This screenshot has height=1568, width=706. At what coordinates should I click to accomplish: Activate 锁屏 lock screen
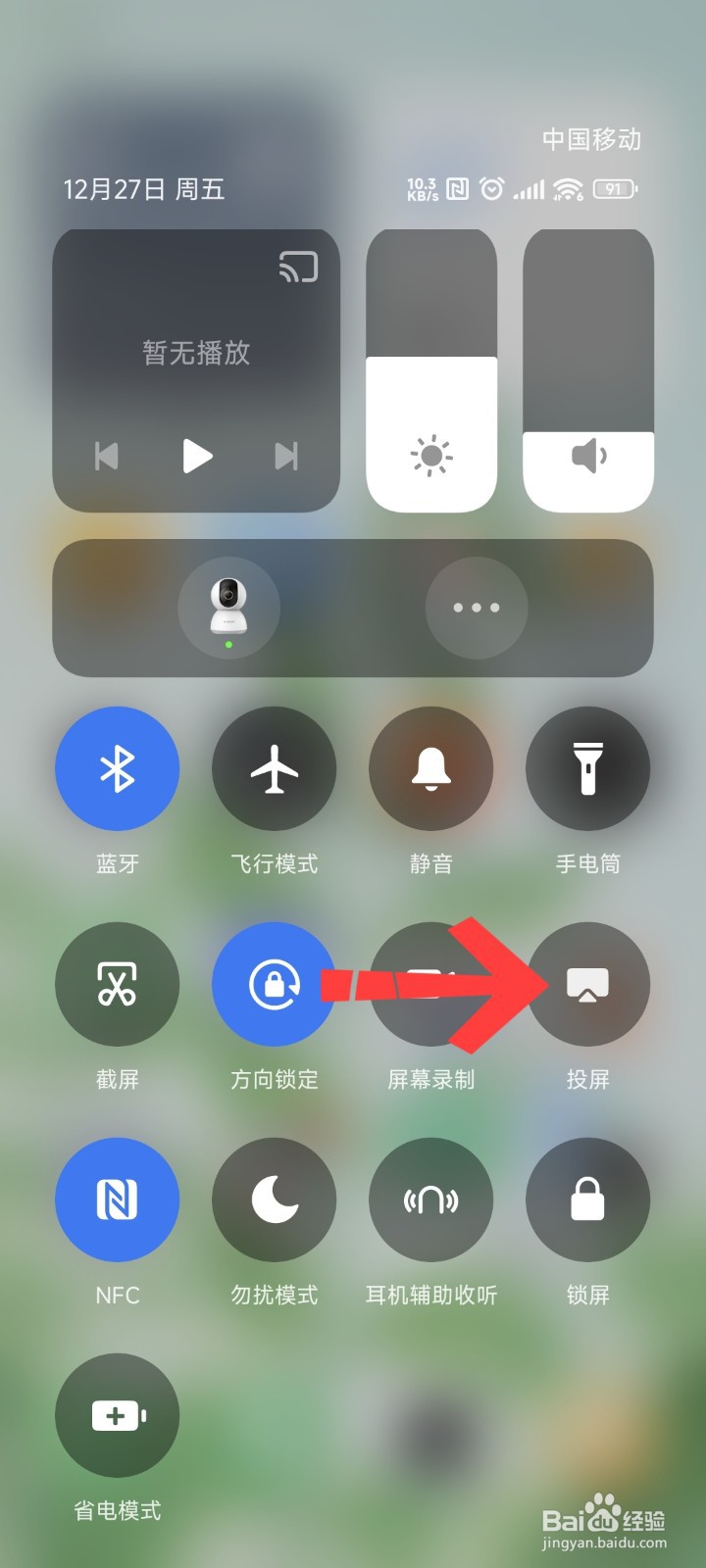pos(588,1200)
